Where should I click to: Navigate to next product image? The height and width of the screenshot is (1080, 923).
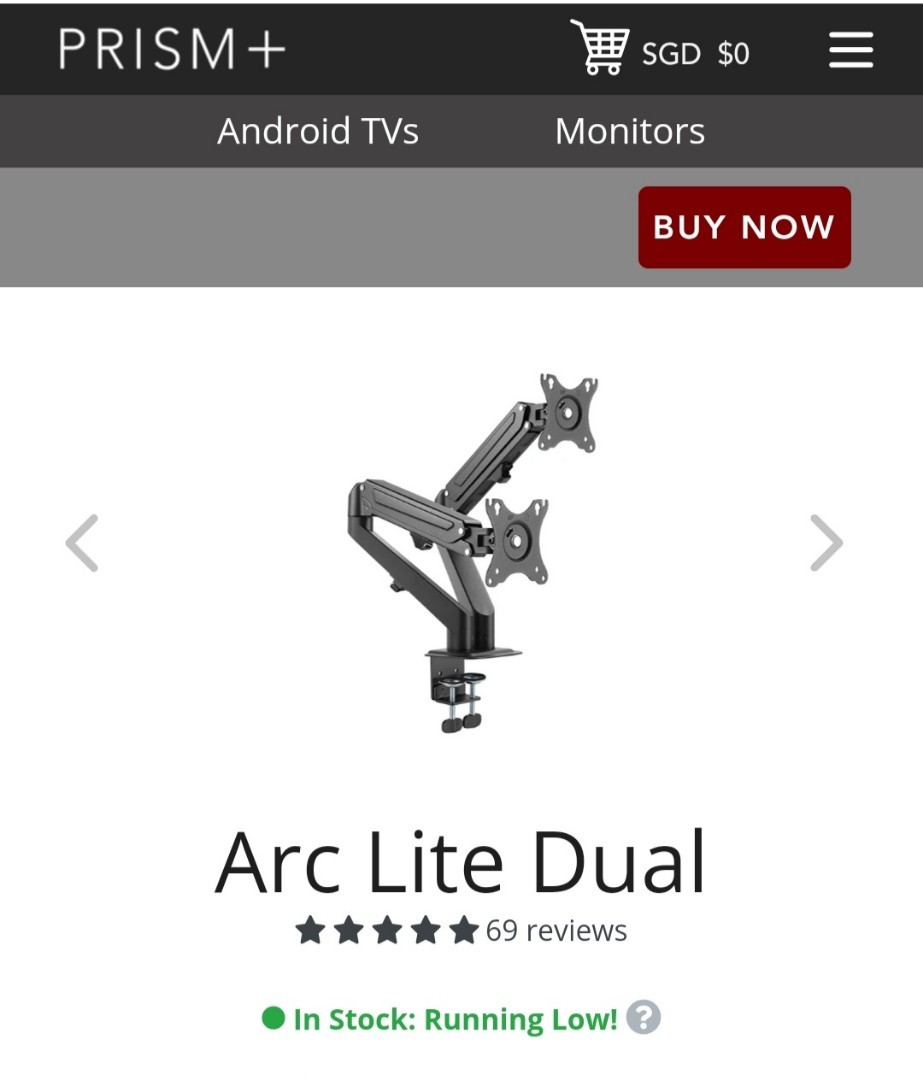pos(825,542)
